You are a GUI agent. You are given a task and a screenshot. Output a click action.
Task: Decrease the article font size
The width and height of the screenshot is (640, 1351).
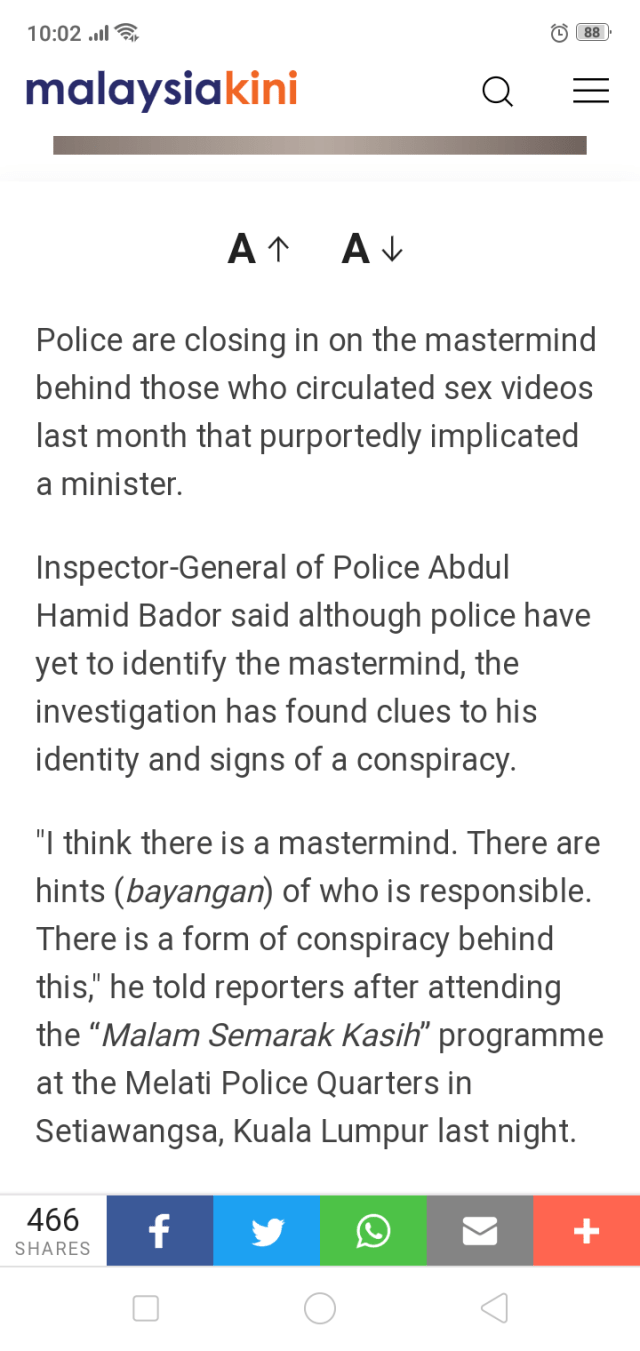[x=372, y=248]
